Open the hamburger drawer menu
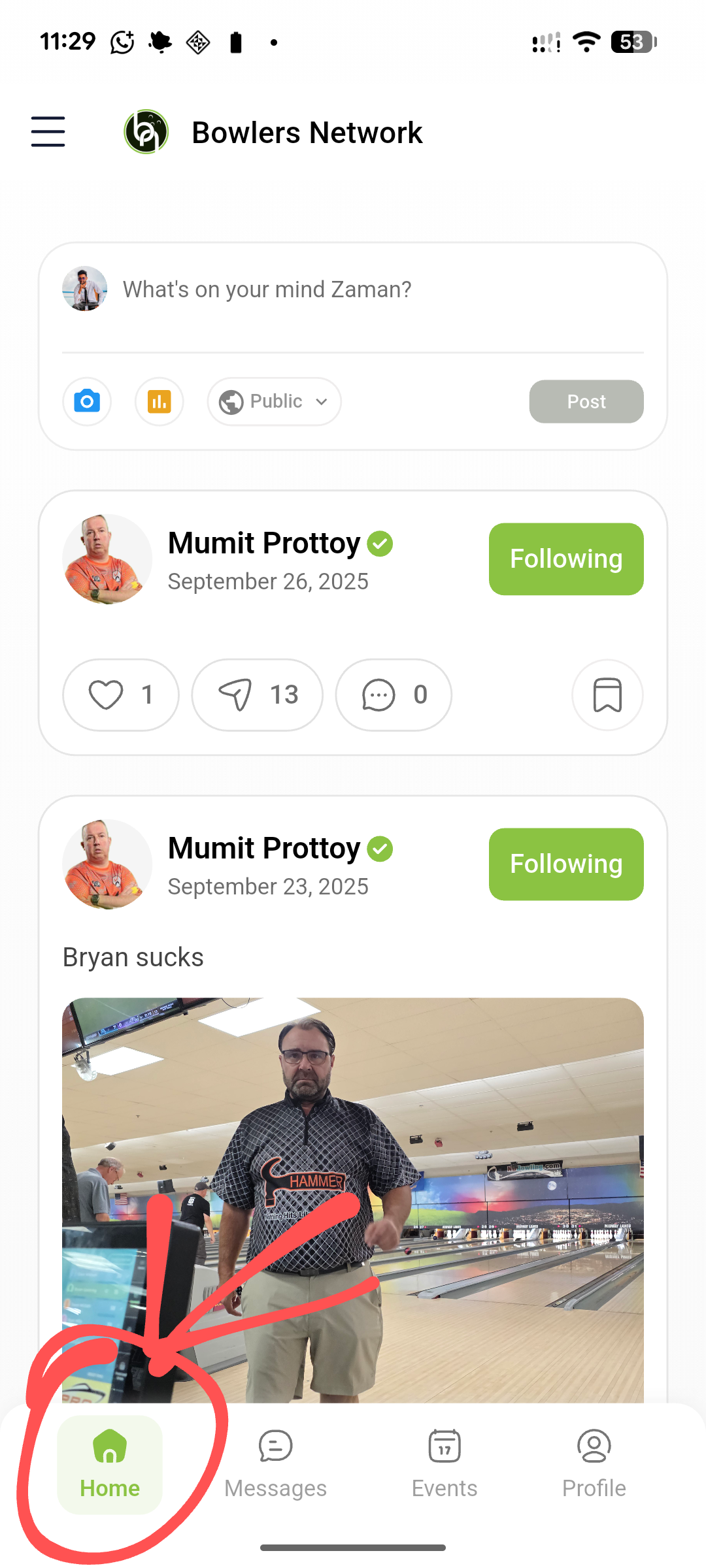 coord(48,131)
